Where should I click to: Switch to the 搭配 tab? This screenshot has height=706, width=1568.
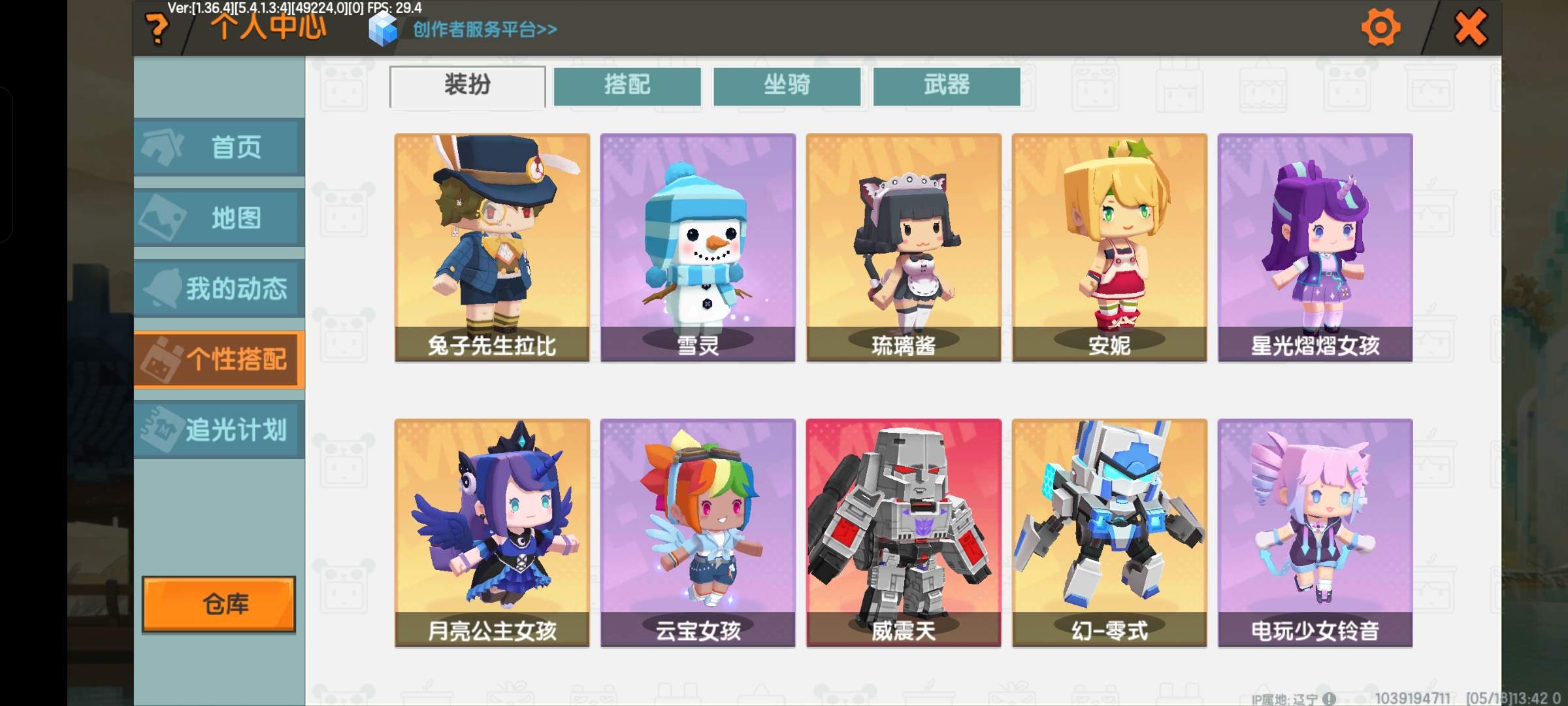(x=627, y=86)
